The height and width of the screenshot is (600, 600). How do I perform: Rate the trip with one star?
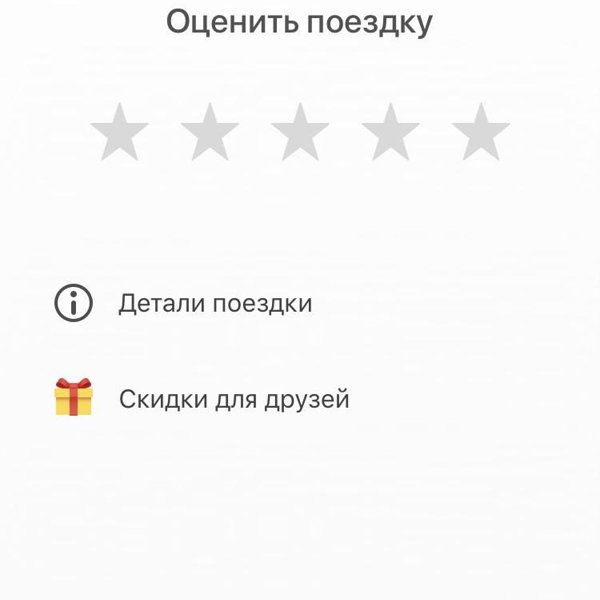click(x=119, y=133)
